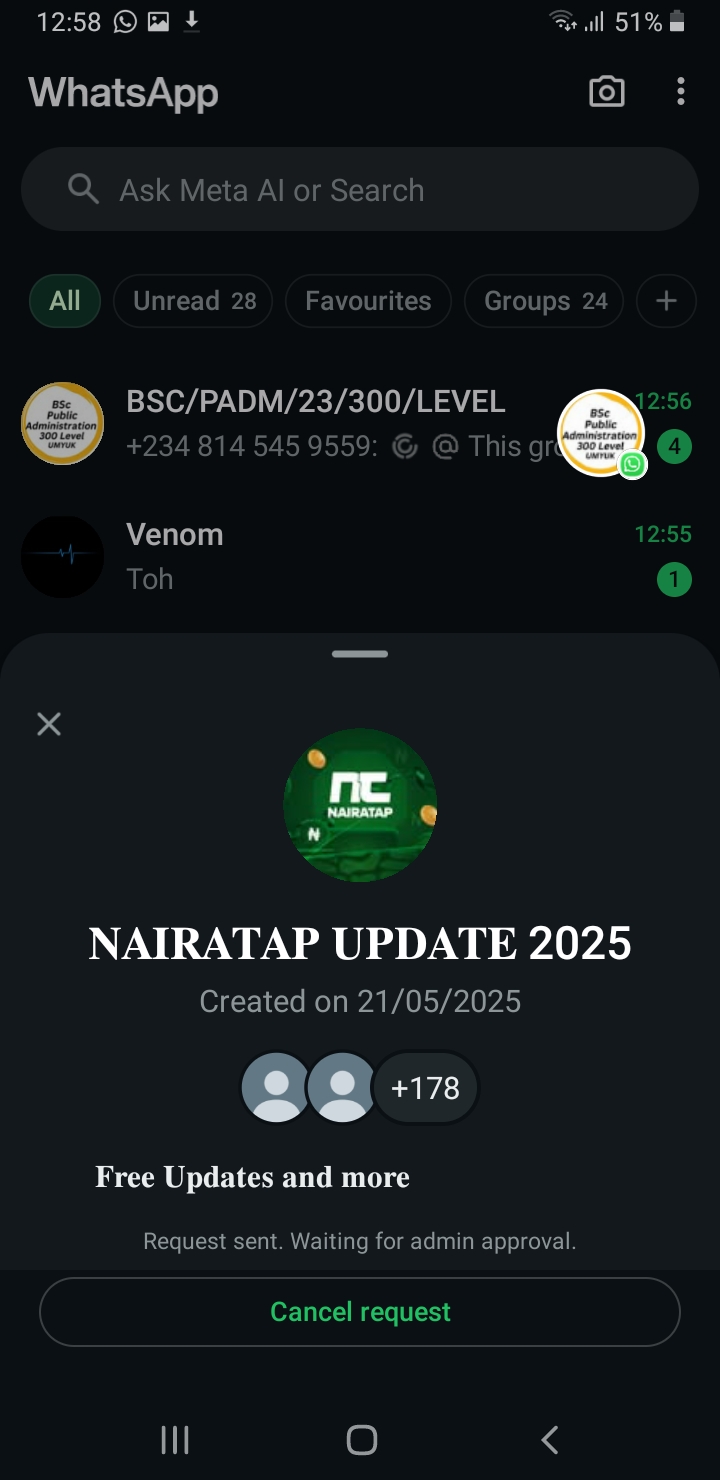Screen dimensions: 720x1480
Task: Switch to the Unread filter
Action: tap(193, 301)
